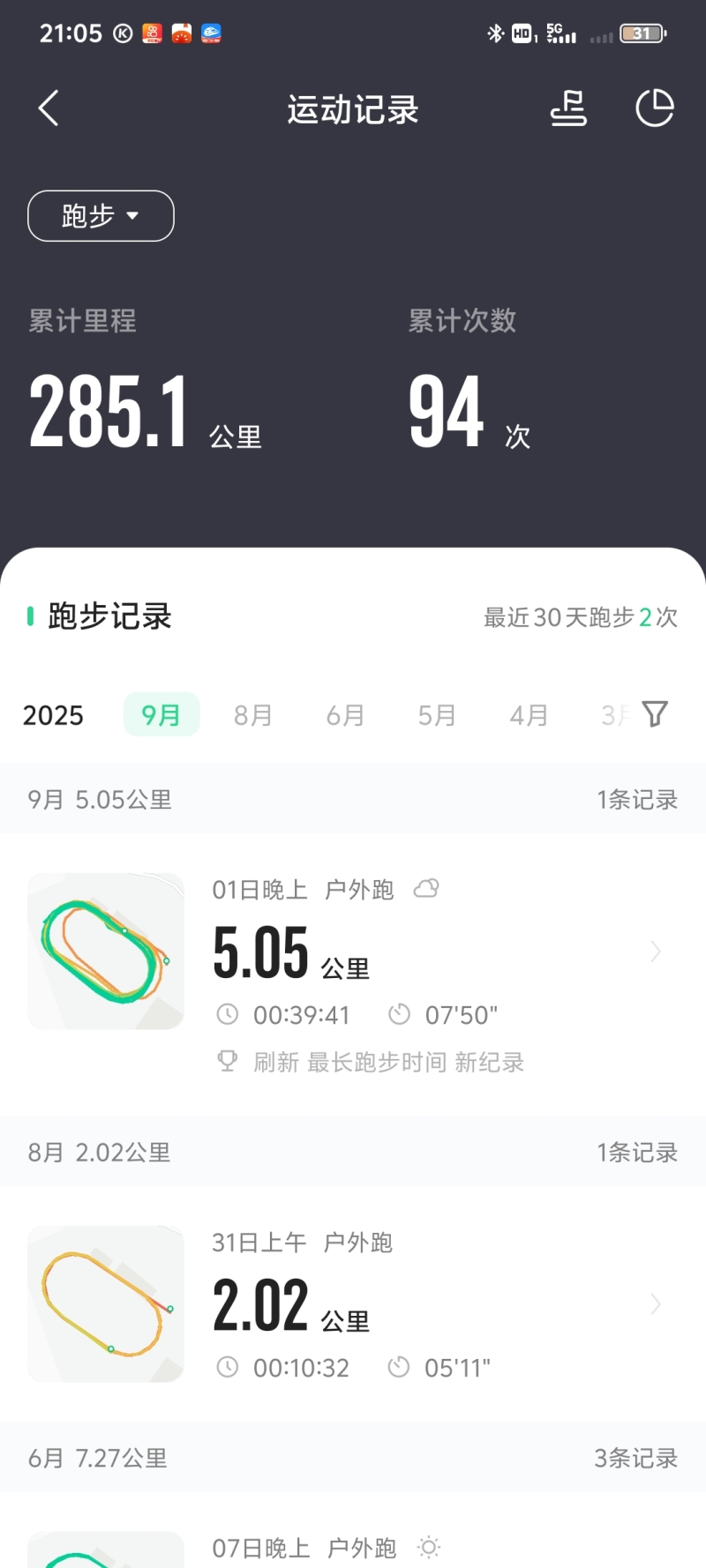Switch to the 5月 month tab
The height and width of the screenshot is (1568, 706).
coord(437,714)
